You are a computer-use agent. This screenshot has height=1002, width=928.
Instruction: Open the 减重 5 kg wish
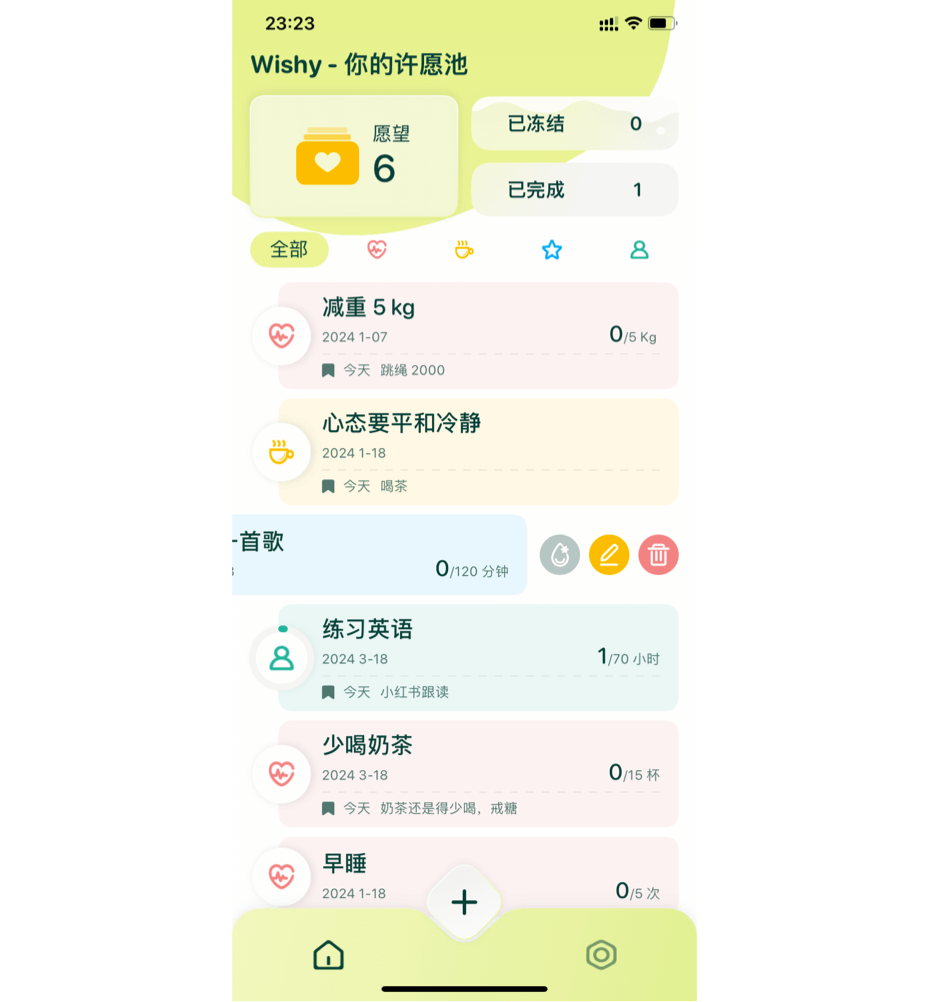click(478, 335)
